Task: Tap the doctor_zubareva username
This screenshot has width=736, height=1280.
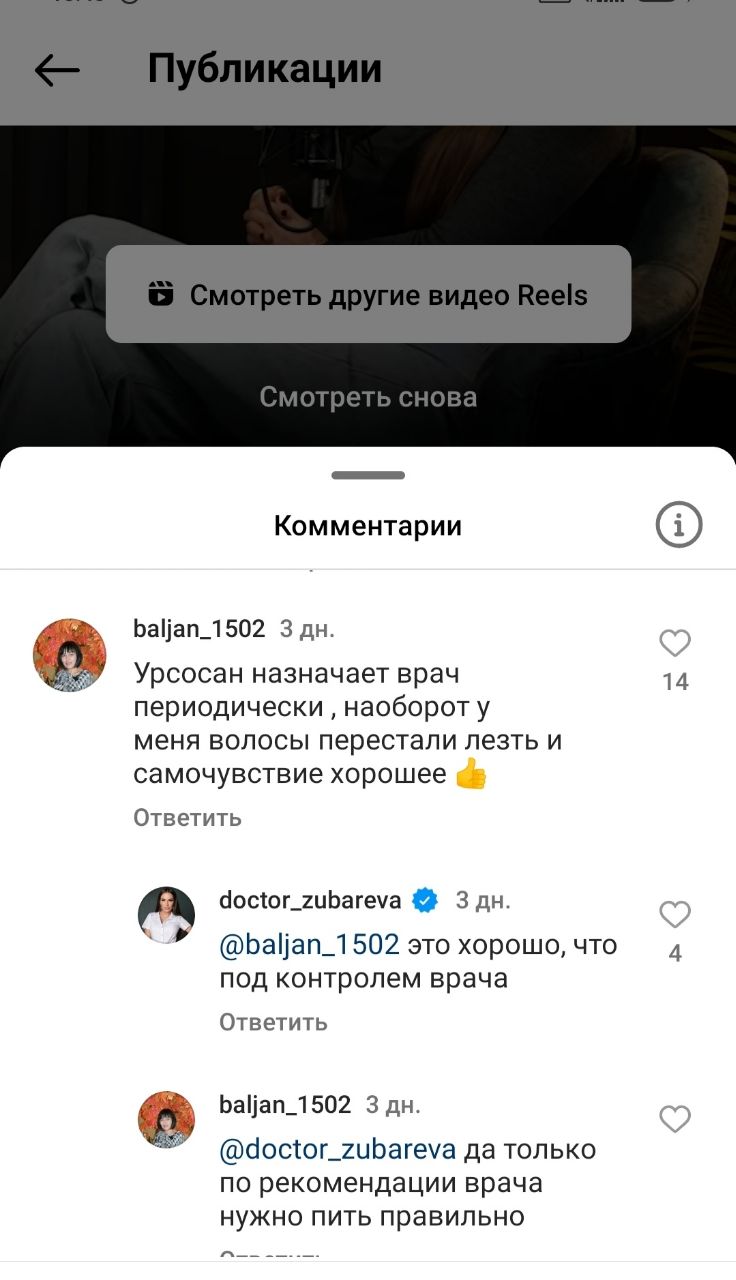Action: pos(310,900)
